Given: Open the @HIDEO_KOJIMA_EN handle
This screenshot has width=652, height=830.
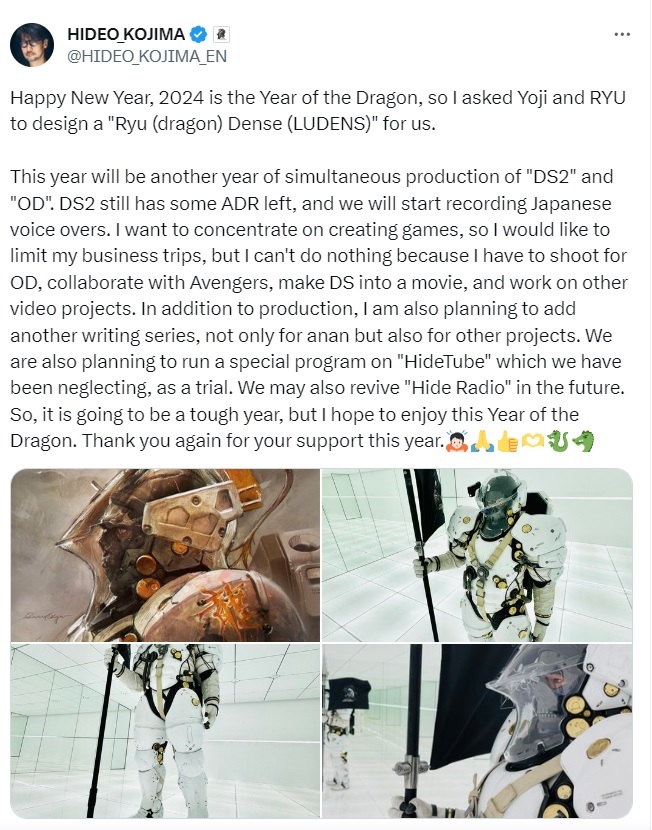Looking at the screenshot, I should 146,56.
